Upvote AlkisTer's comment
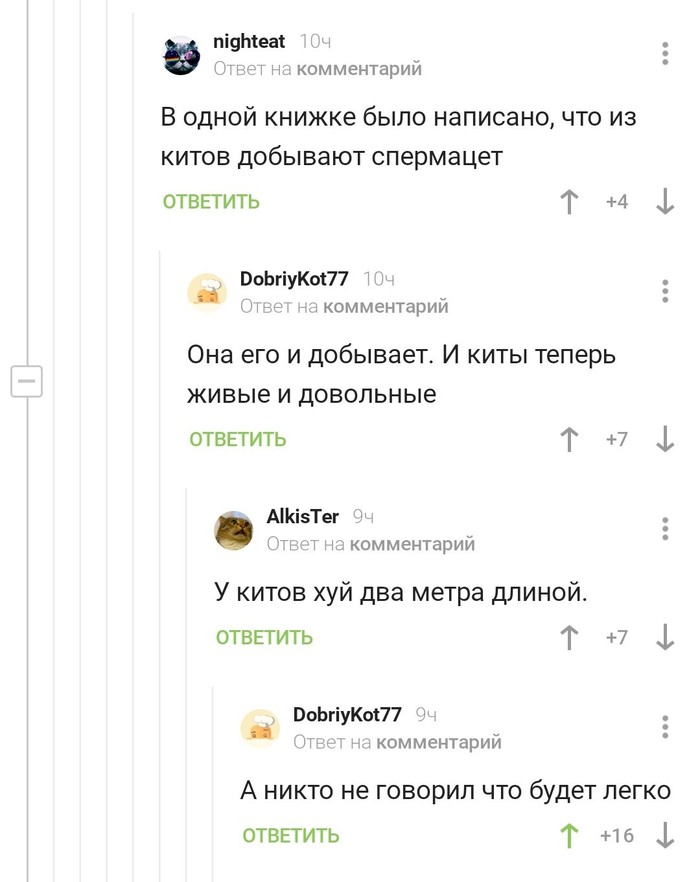Image resolution: width=700 pixels, height=882 pixels. coord(569,637)
